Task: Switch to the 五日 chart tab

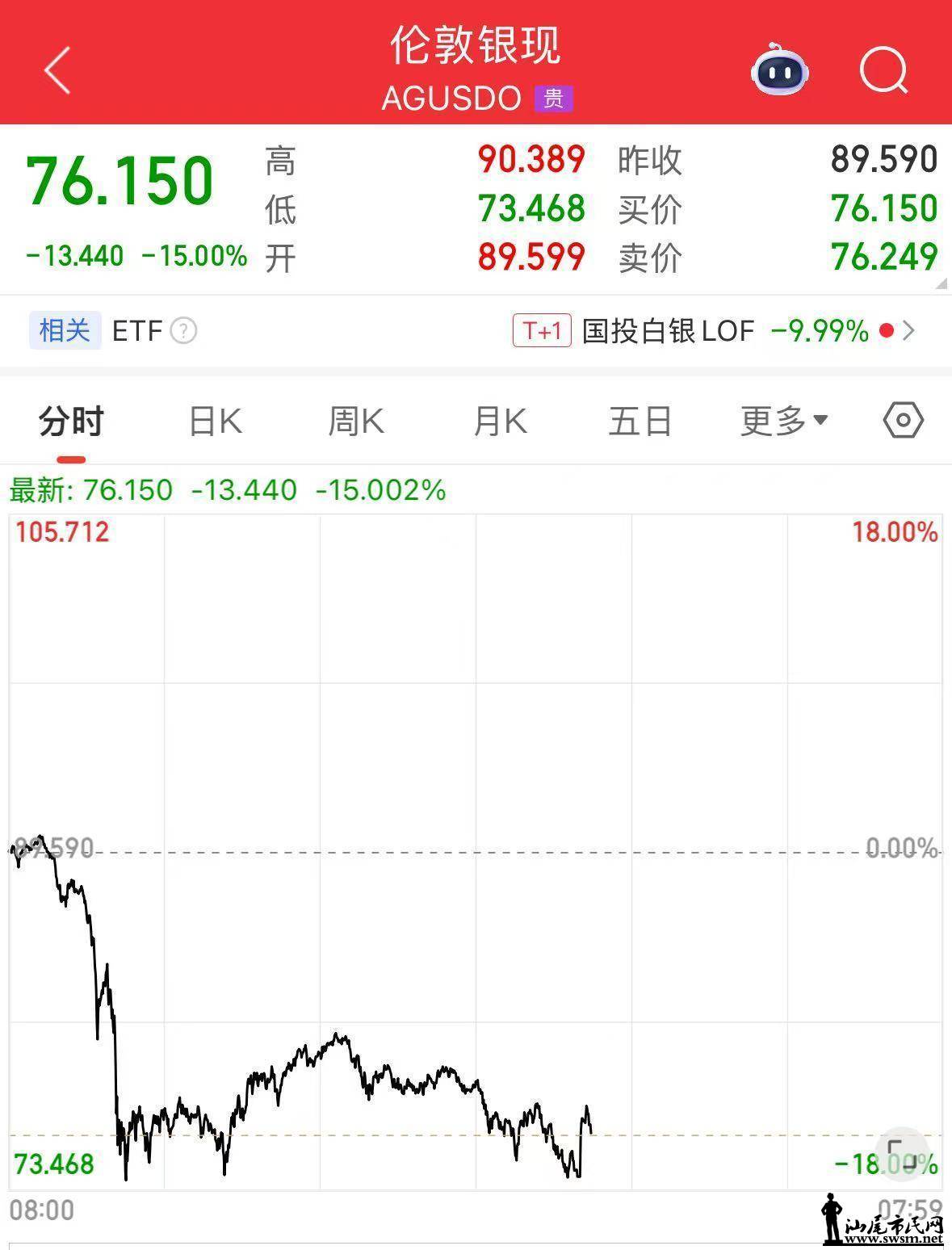Action: pyautogui.click(x=640, y=422)
